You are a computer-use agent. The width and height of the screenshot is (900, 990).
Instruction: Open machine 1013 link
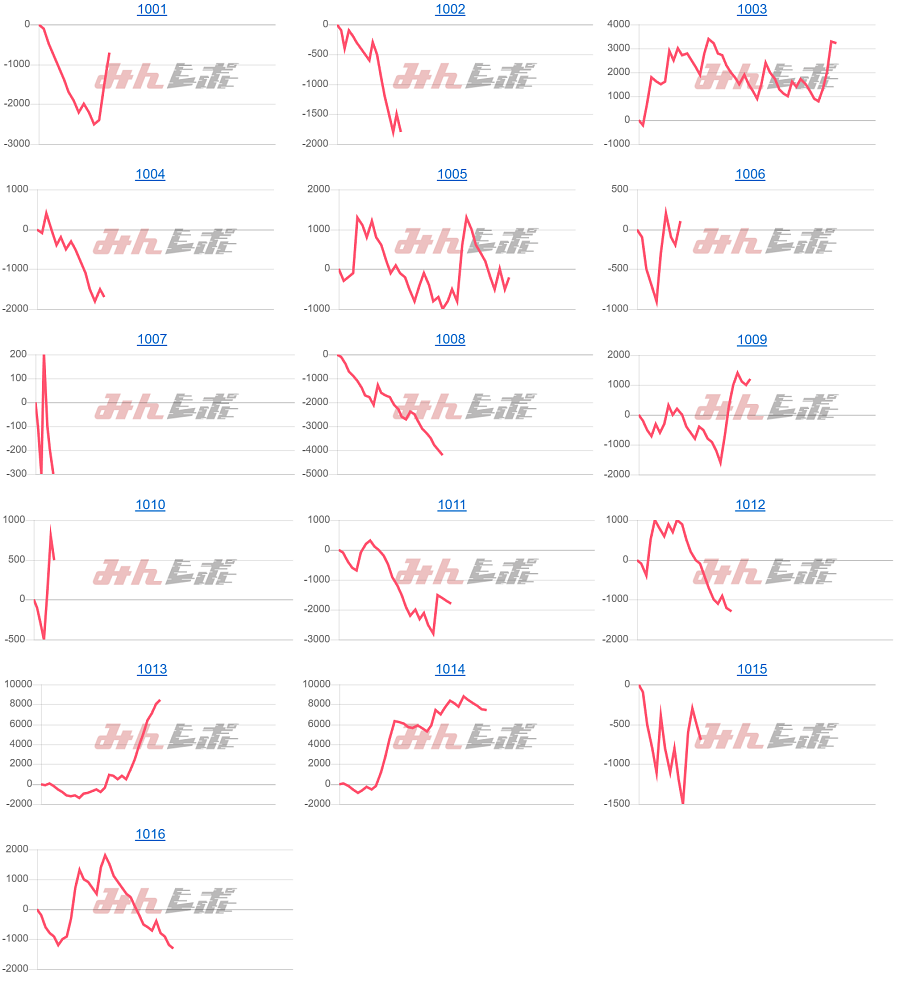pos(152,669)
